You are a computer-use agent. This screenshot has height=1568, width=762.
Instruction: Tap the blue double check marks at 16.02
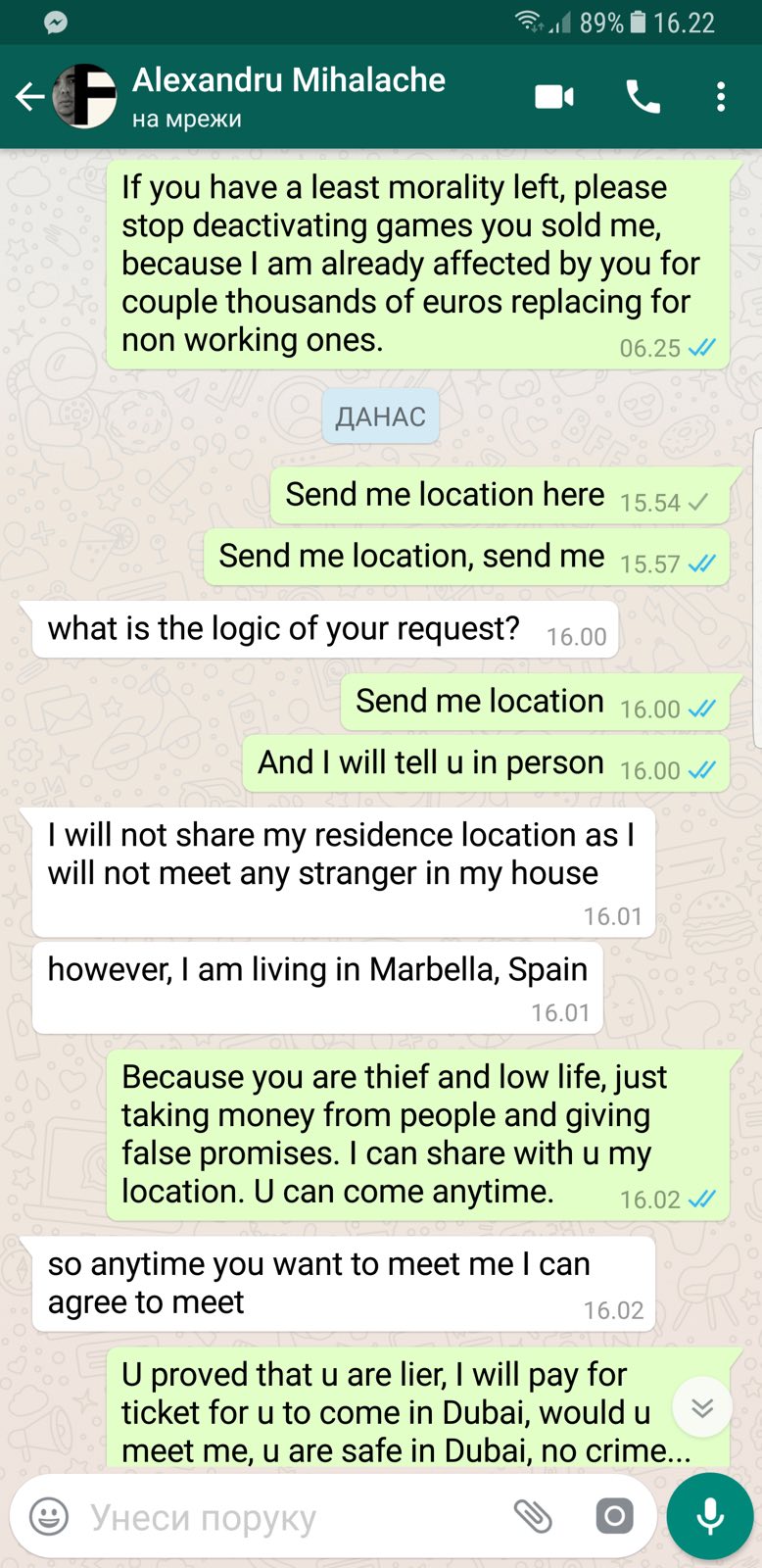click(703, 1199)
